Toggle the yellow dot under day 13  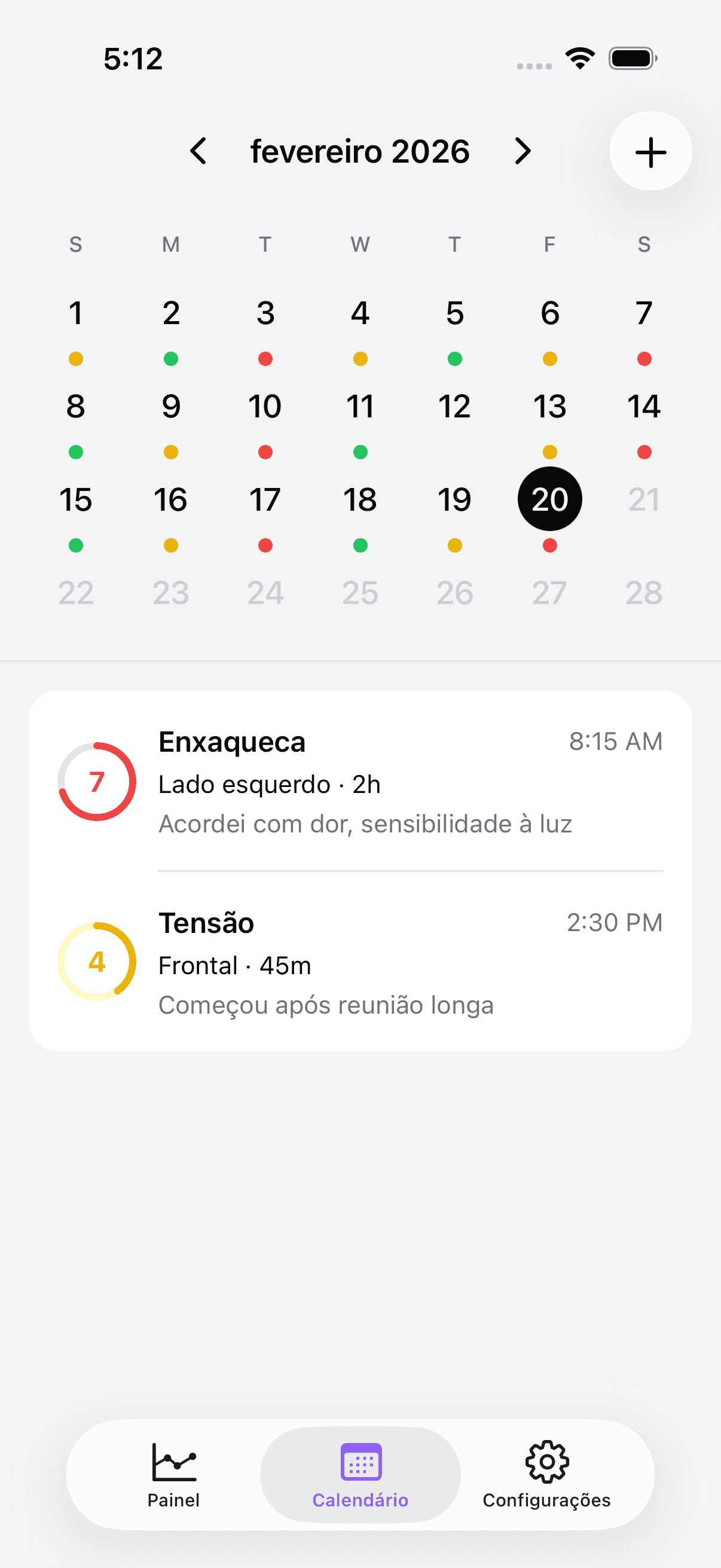click(x=549, y=452)
